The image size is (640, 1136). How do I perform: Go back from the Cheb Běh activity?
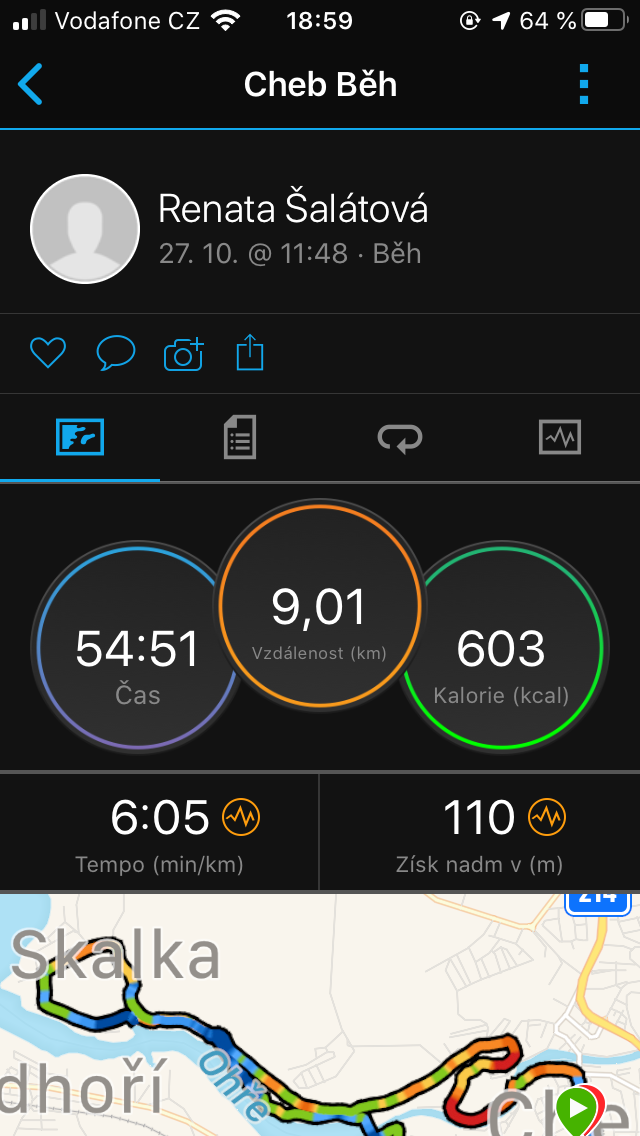30,84
